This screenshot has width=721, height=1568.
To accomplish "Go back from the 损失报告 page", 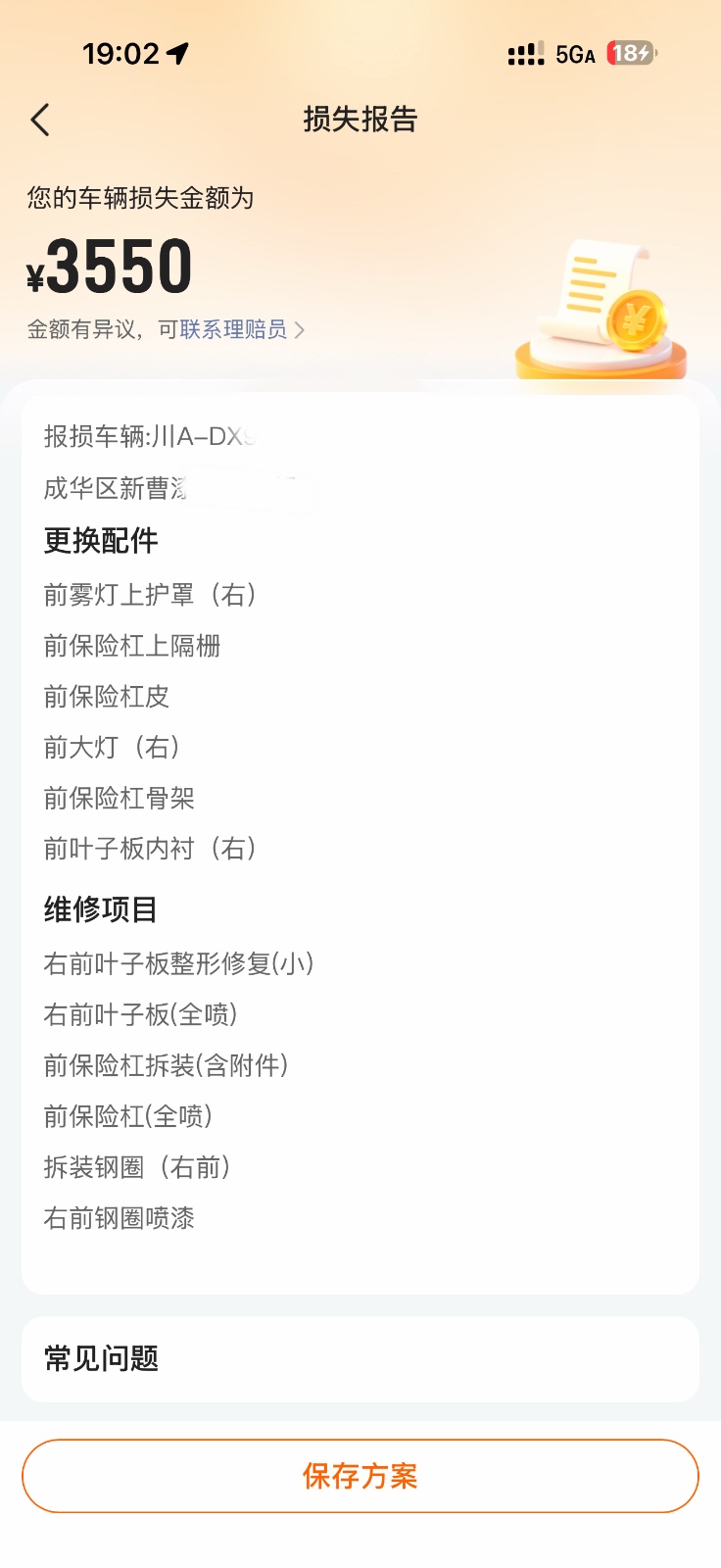I will point(40,121).
